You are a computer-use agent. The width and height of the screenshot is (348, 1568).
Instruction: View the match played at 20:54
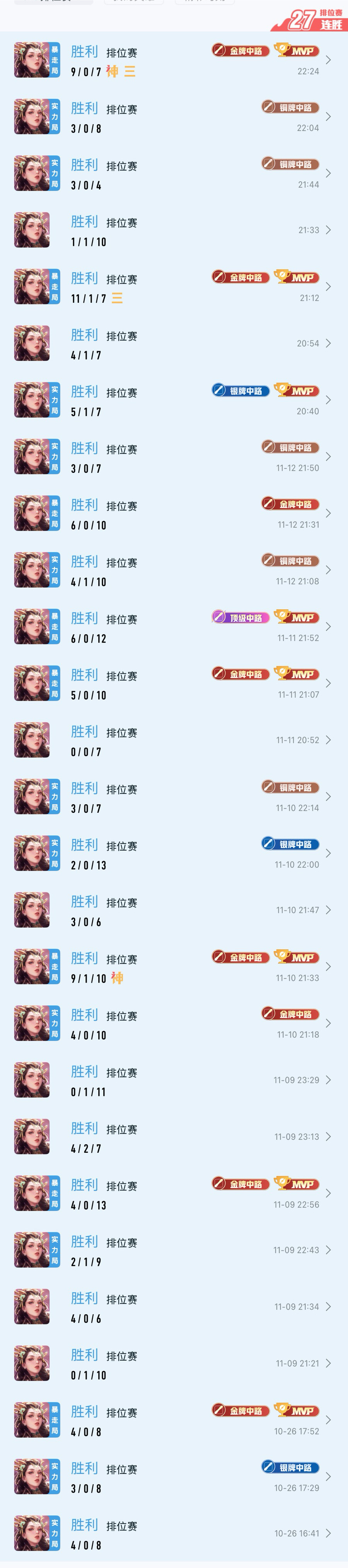pos(174,343)
